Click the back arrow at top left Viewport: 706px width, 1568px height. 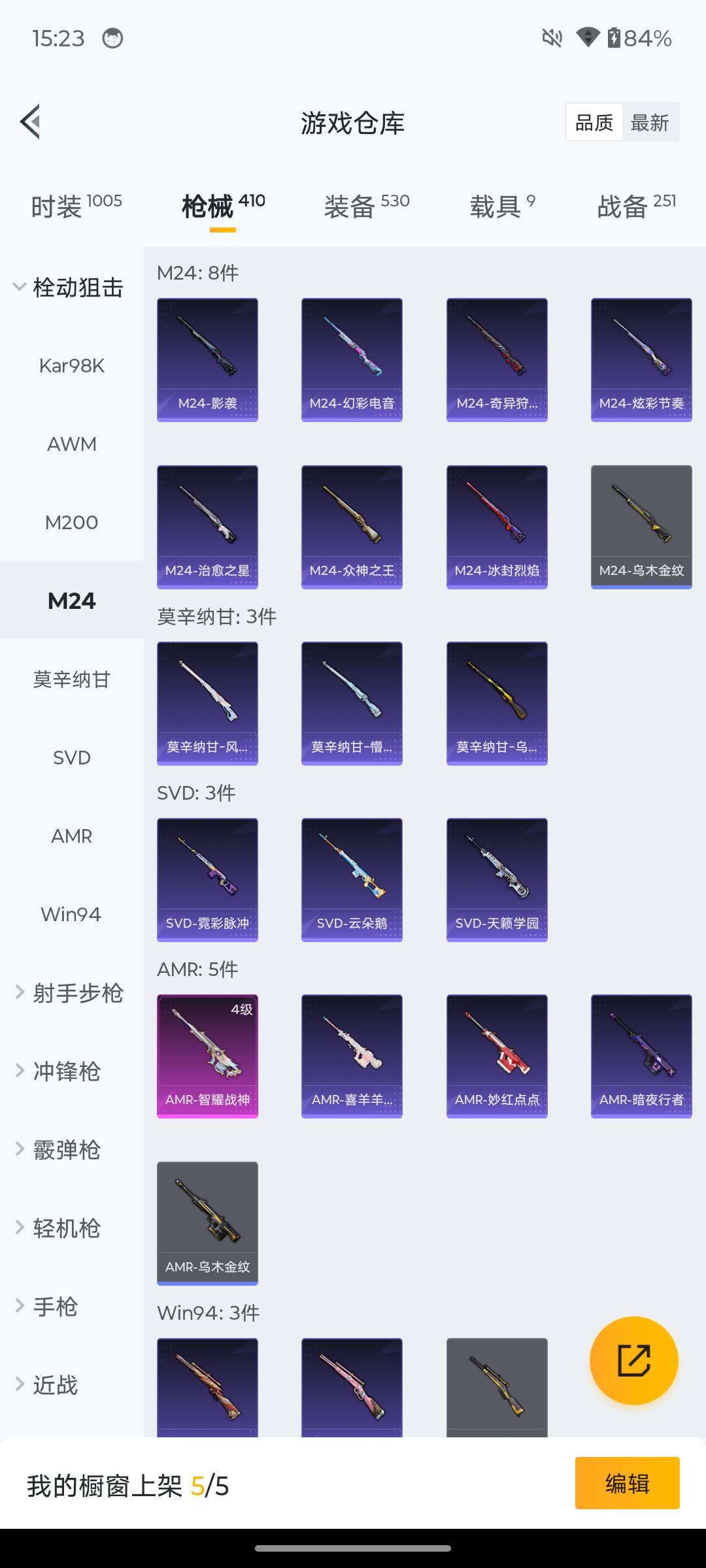31,122
